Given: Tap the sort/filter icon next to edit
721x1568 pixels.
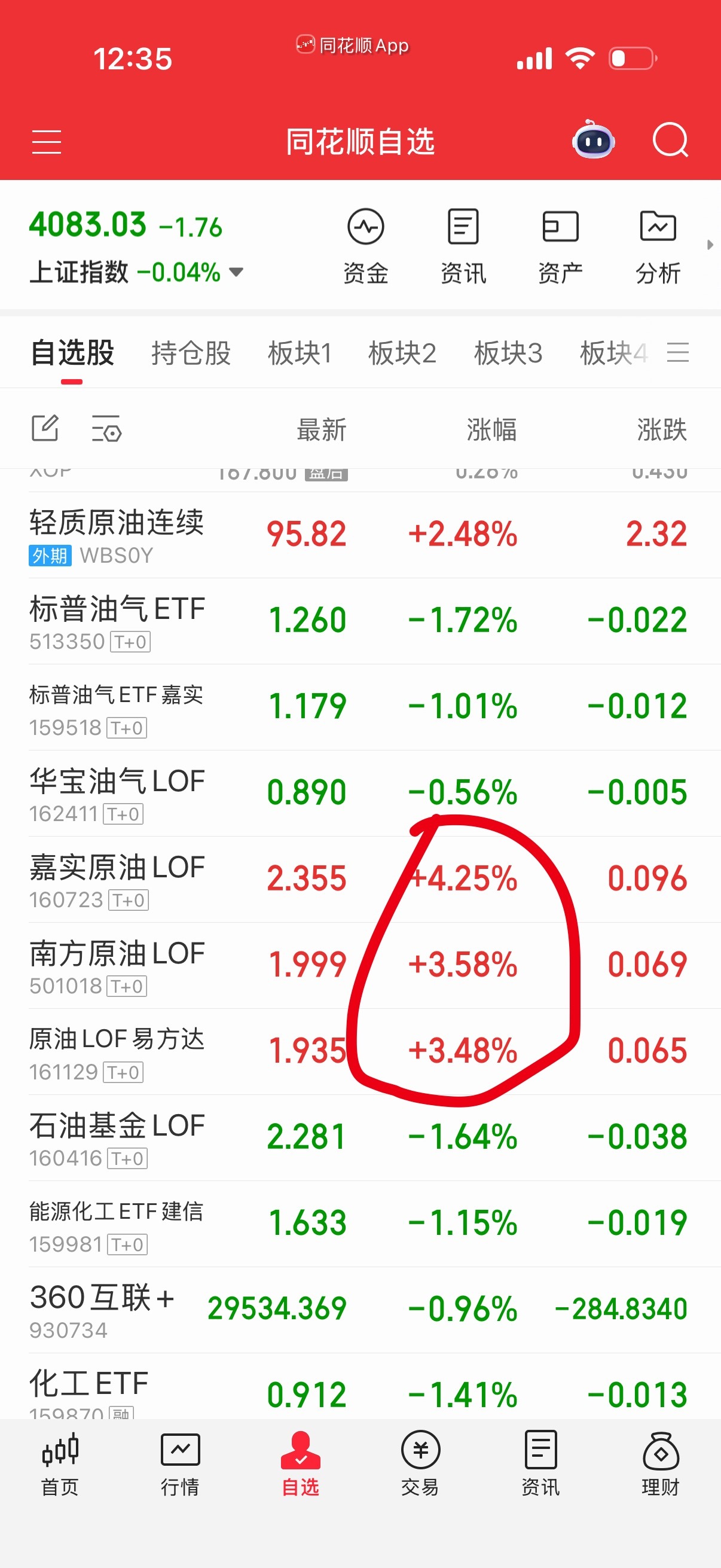Looking at the screenshot, I should [106, 428].
